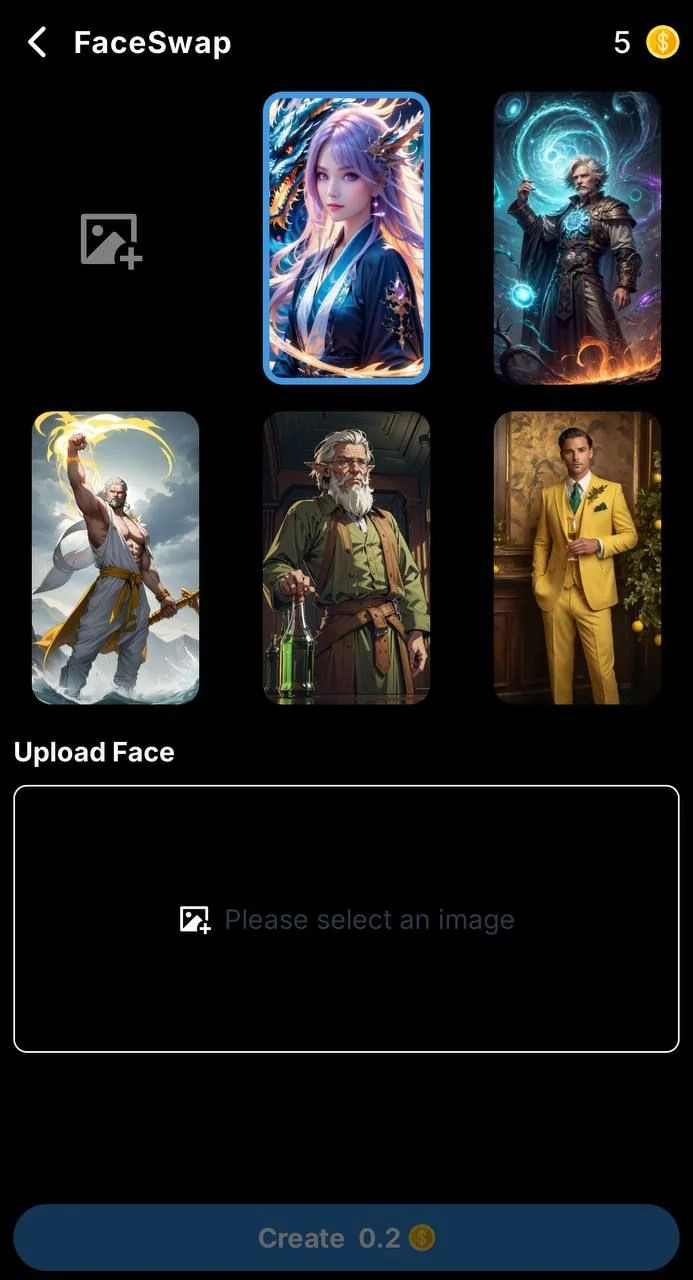The image size is (693, 1280).
Task: Choose the man in yellow suit template
Action: (577, 558)
